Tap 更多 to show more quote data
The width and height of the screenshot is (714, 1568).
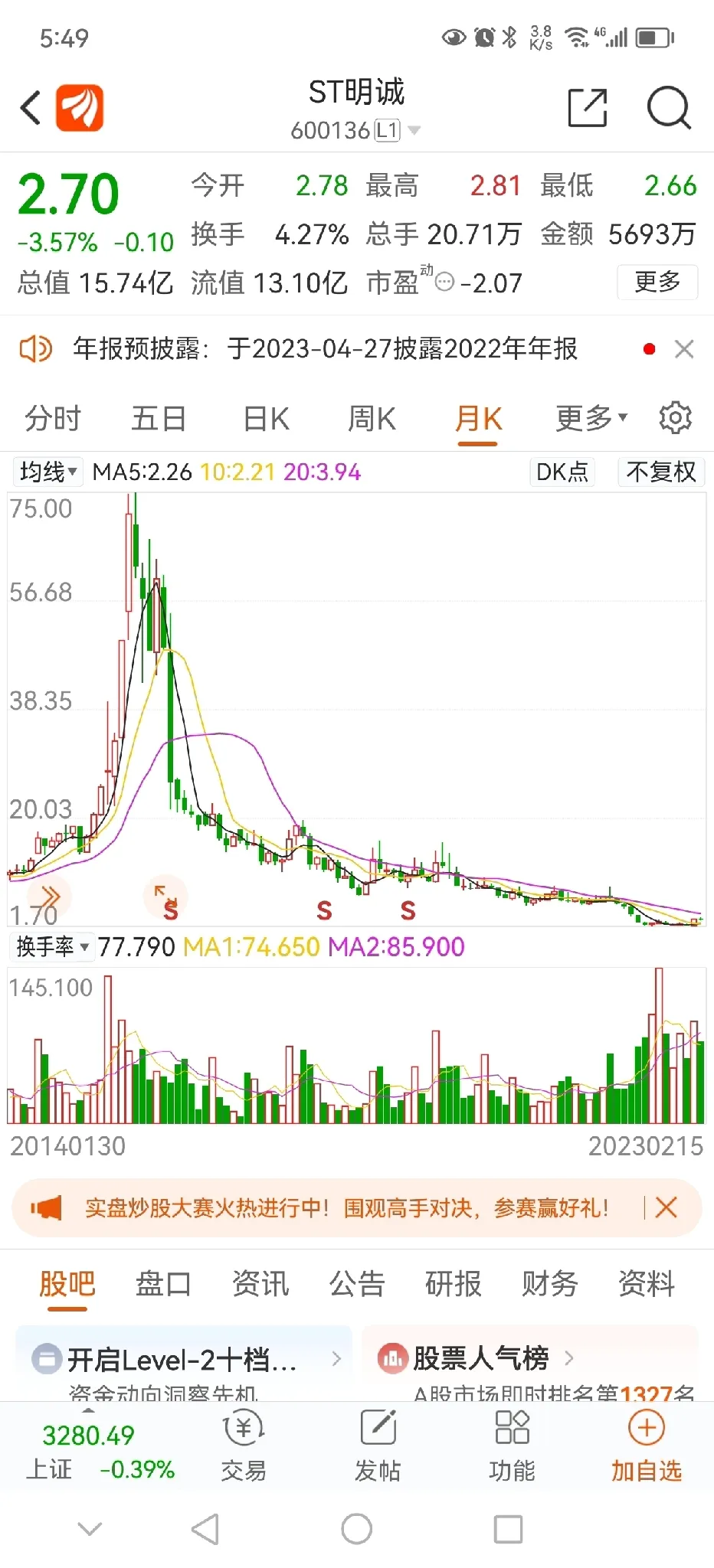click(657, 282)
